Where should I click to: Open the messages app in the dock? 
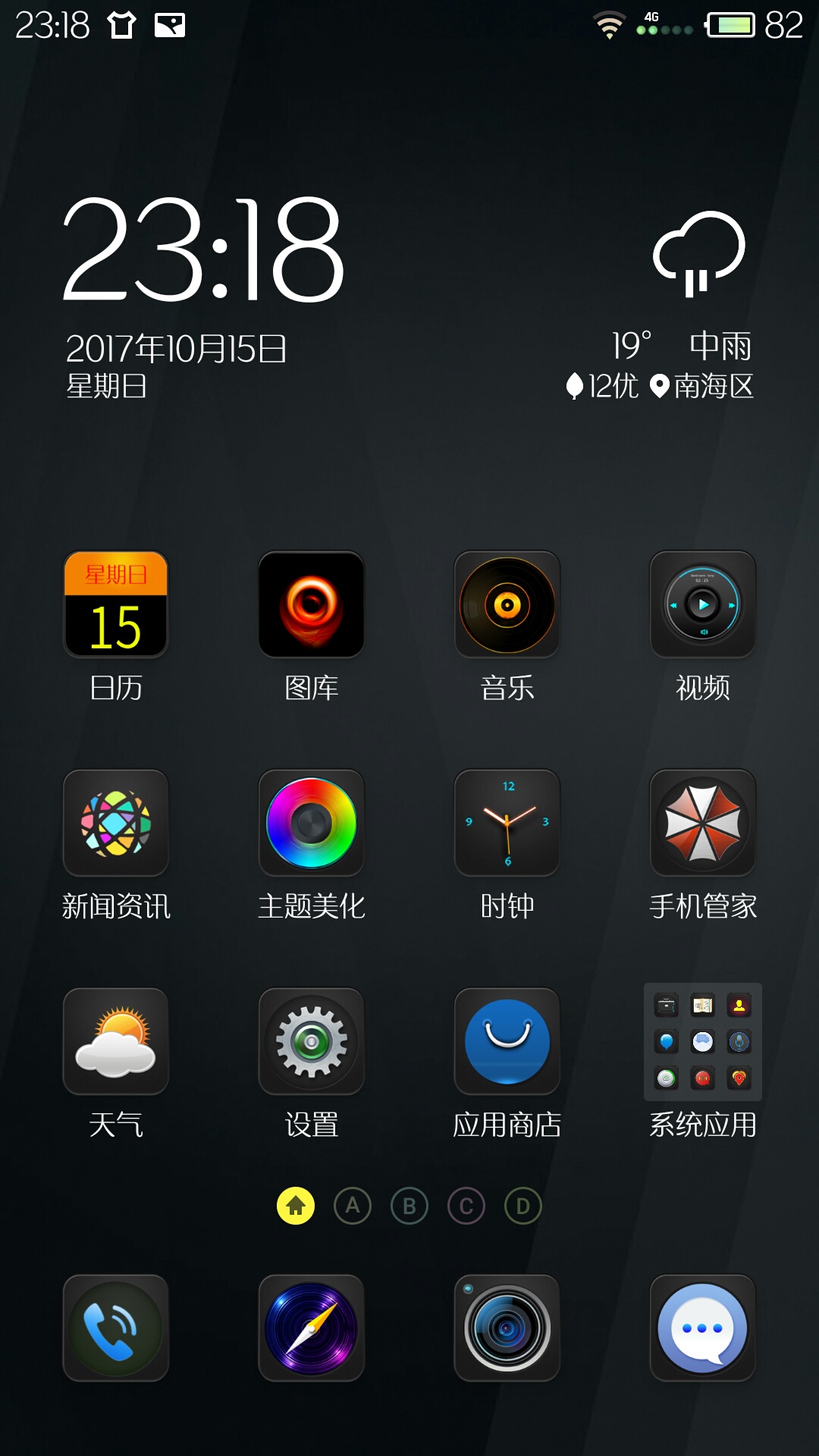pos(703,1328)
